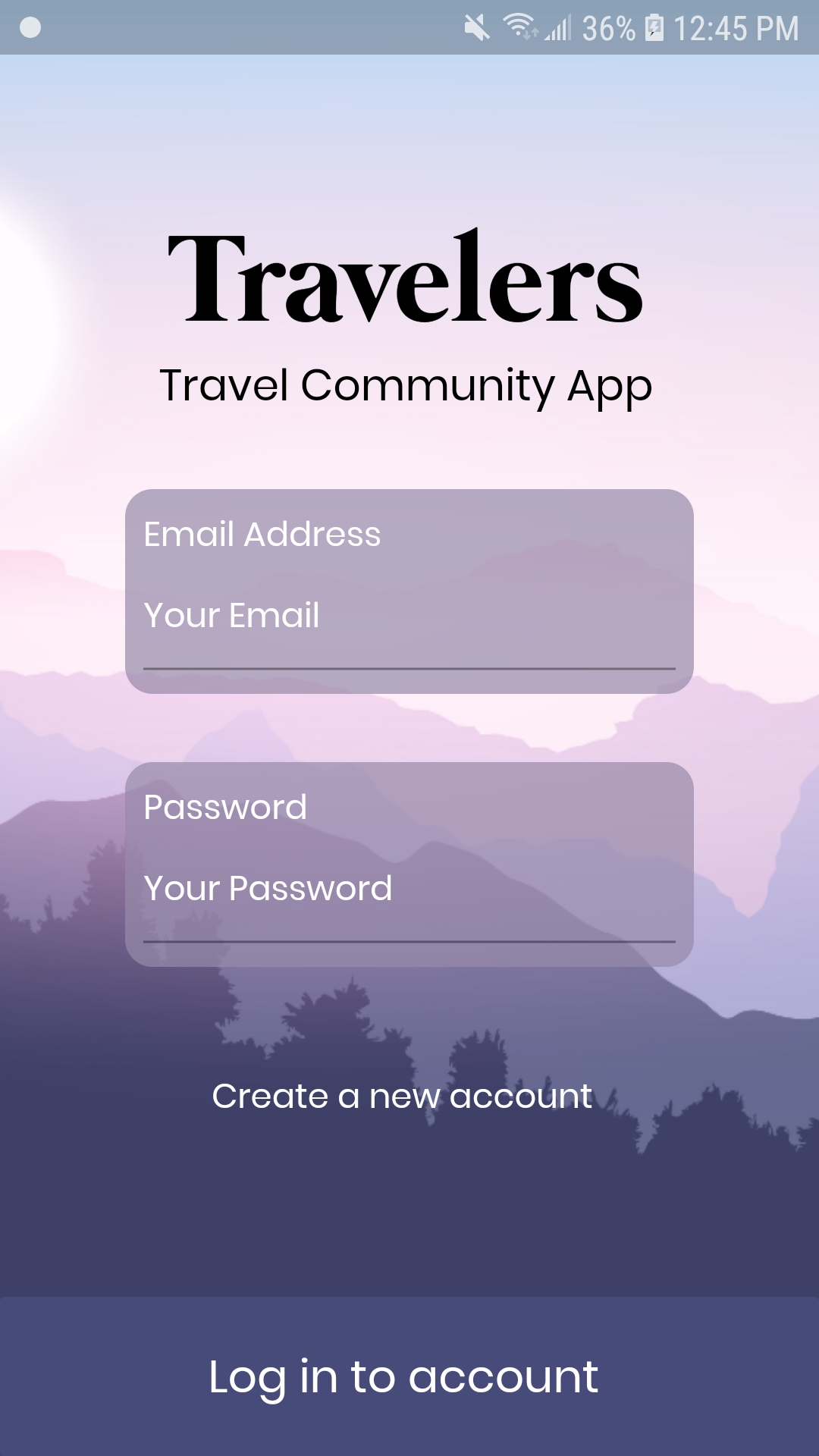Click the underline beneath Your Password
This screenshot has height=1456, width=819.
[409, 940]
